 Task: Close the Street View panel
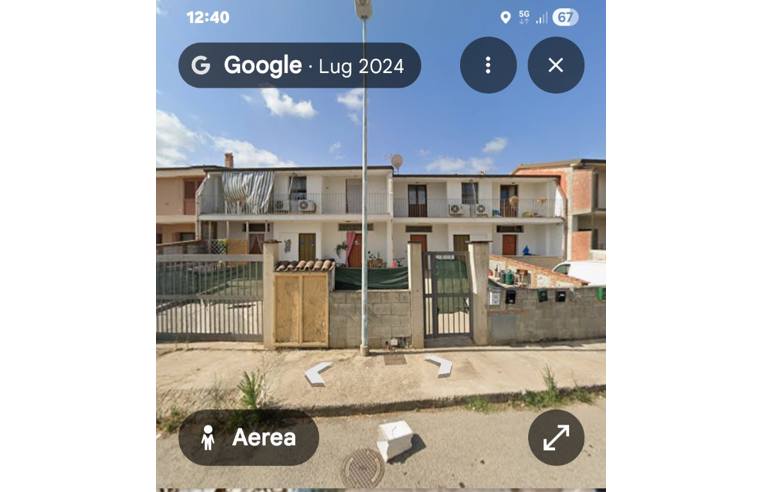(556, 65)
